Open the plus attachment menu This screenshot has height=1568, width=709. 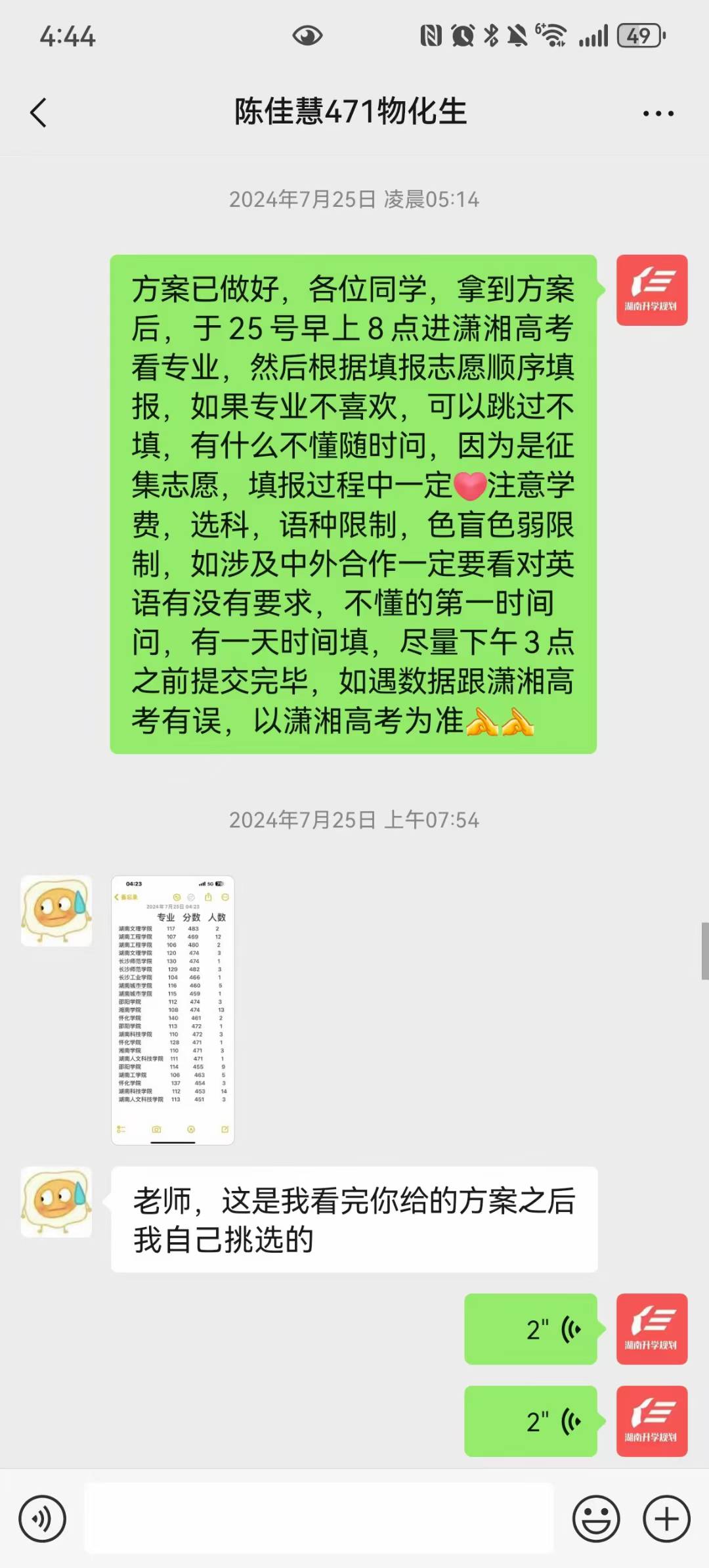pos(666,1519)
